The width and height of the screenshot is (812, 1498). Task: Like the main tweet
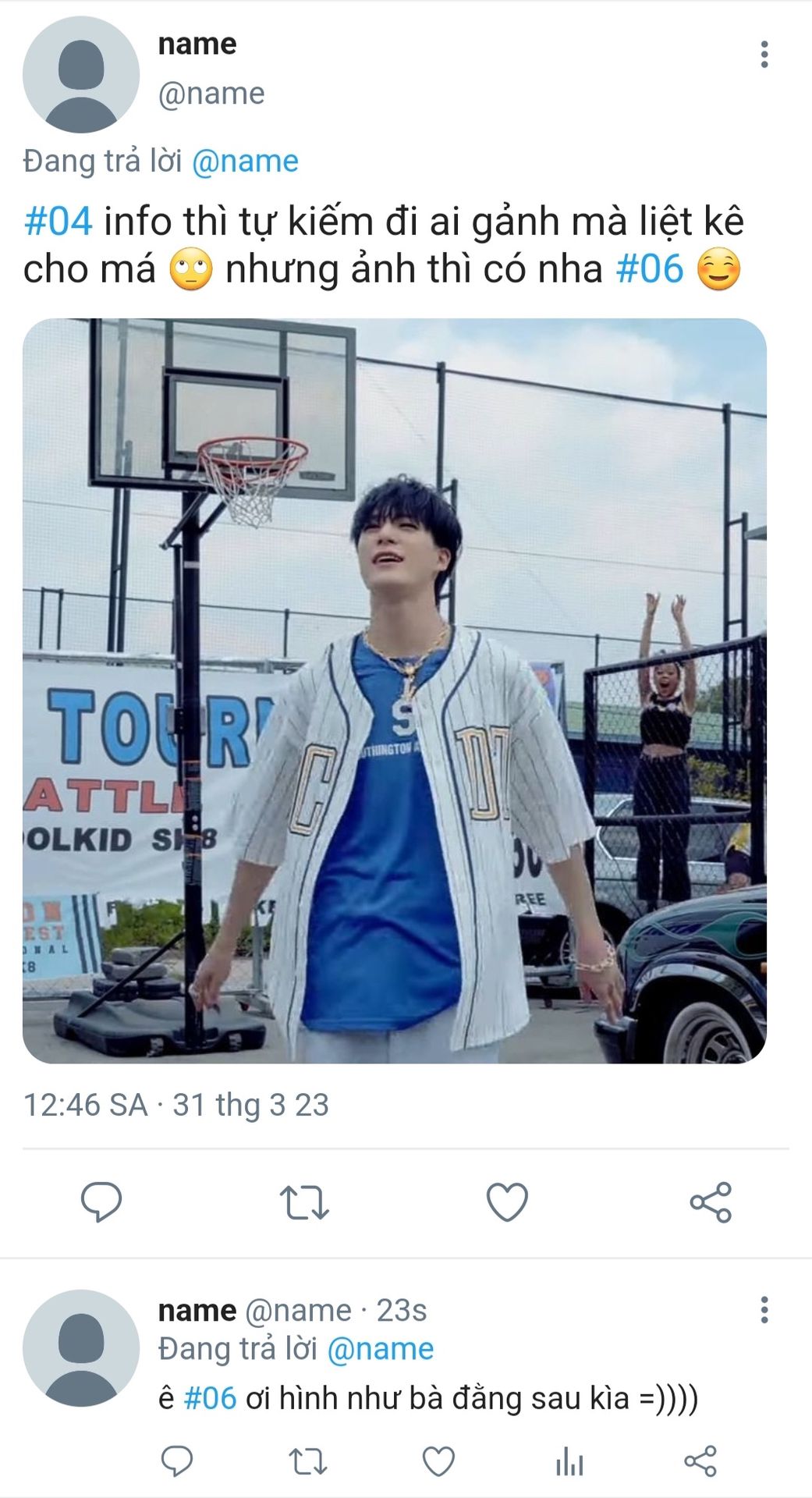507,1202
